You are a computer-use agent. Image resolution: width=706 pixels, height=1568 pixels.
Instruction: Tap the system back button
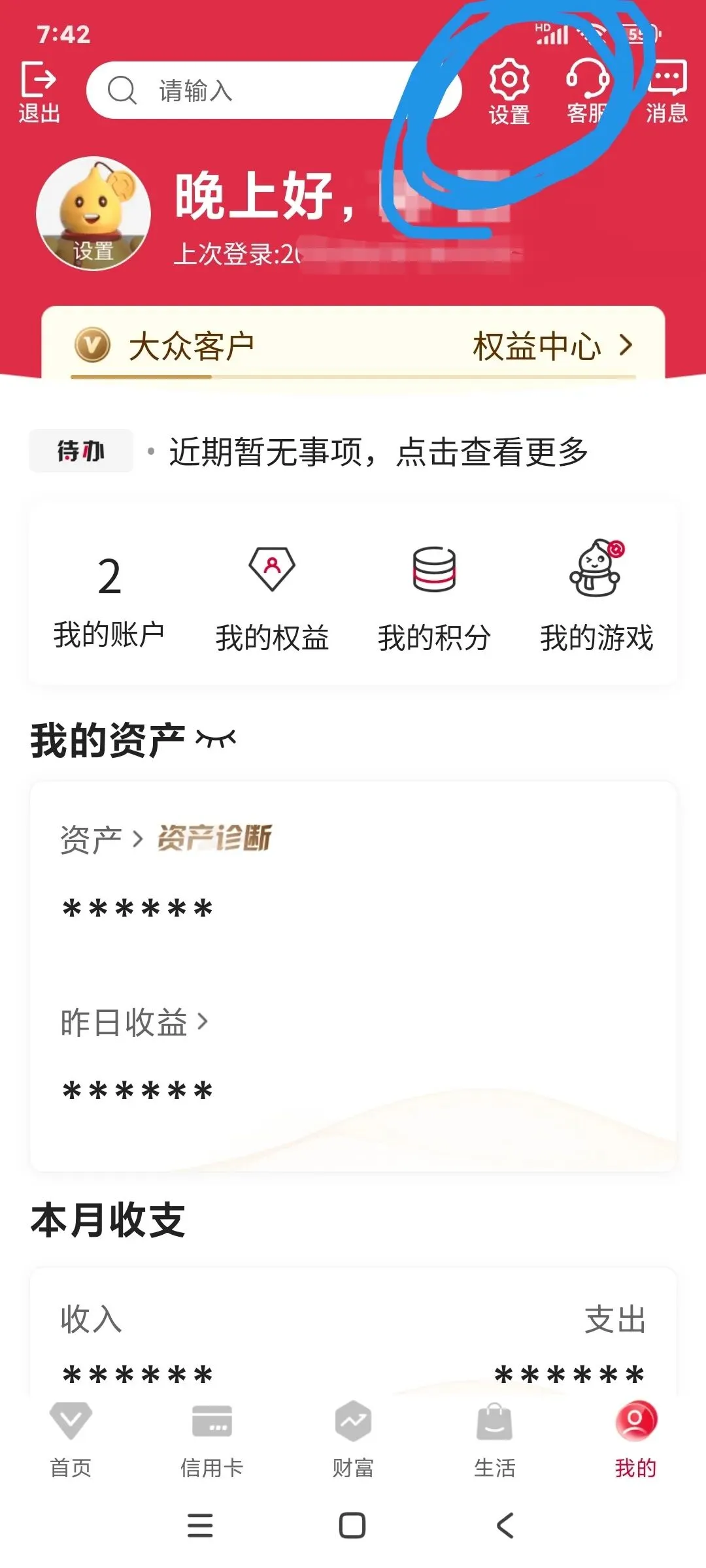505,1526
